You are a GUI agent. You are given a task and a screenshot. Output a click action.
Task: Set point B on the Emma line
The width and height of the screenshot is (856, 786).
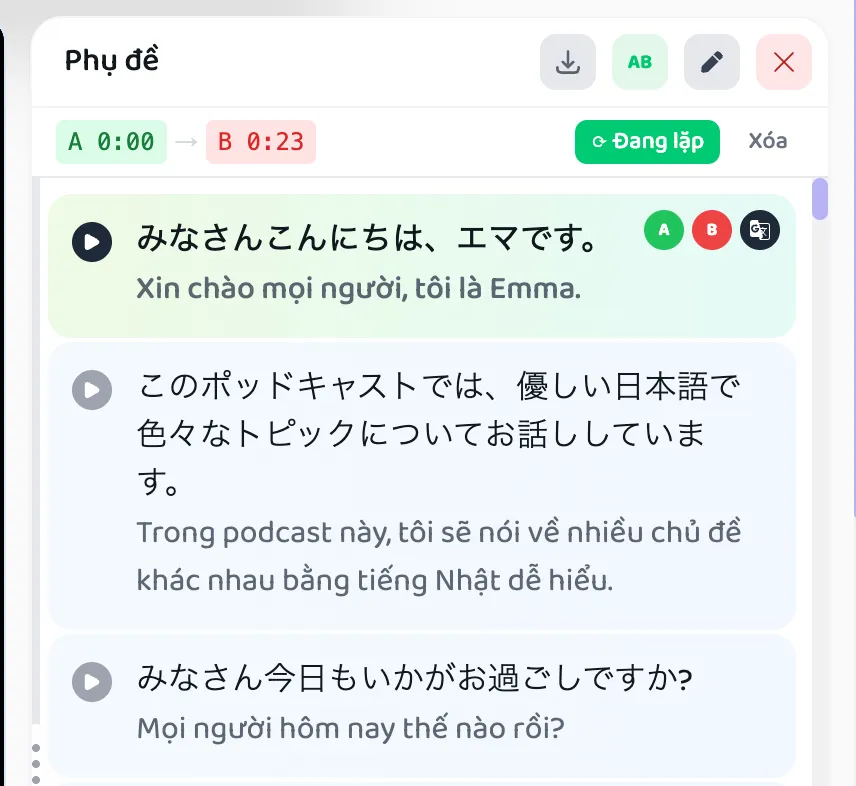point(712,230)
